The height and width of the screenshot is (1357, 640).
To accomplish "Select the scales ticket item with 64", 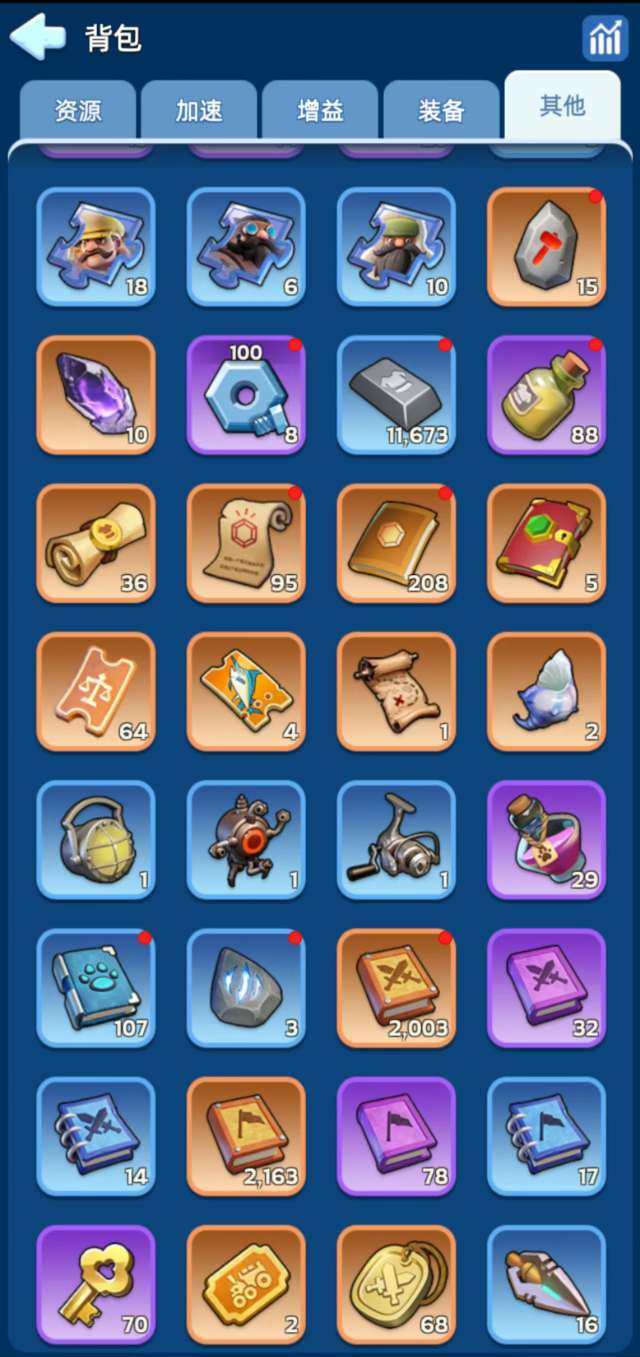I will coord(96,691).
